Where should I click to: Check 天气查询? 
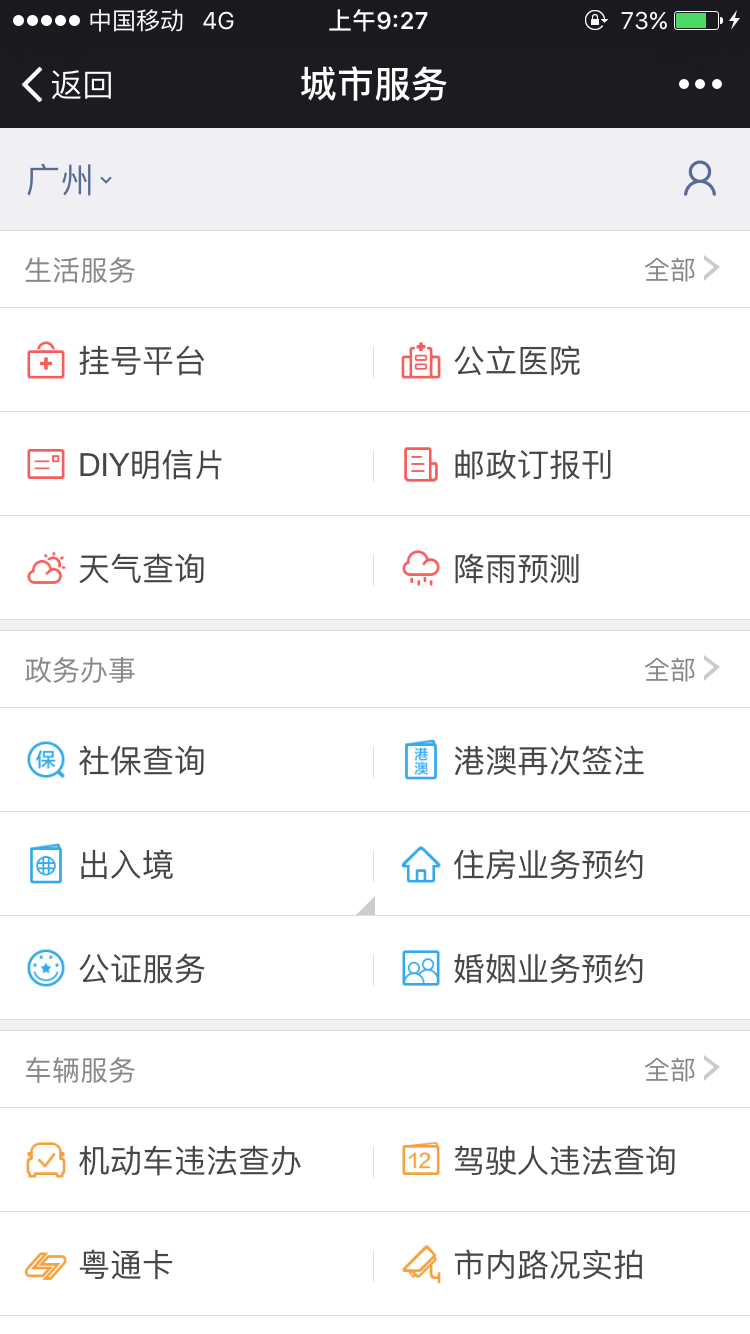(140, 569)
